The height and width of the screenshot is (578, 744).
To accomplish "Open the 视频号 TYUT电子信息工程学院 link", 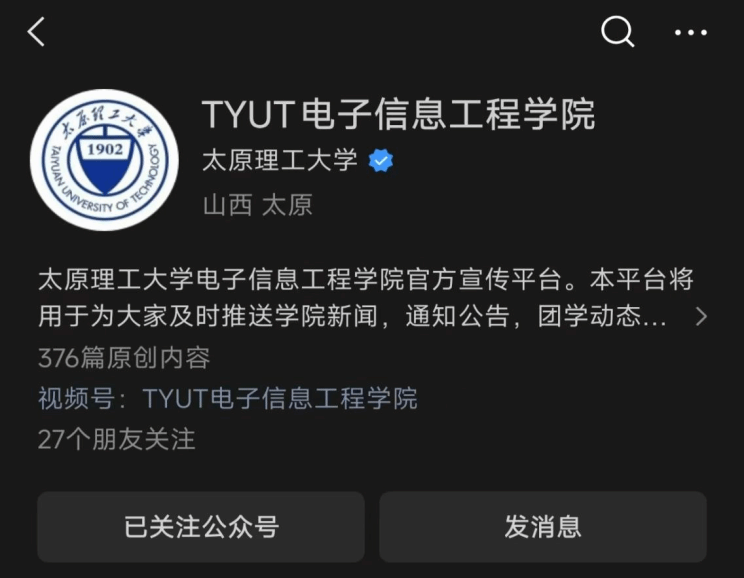I will (279, 398).
